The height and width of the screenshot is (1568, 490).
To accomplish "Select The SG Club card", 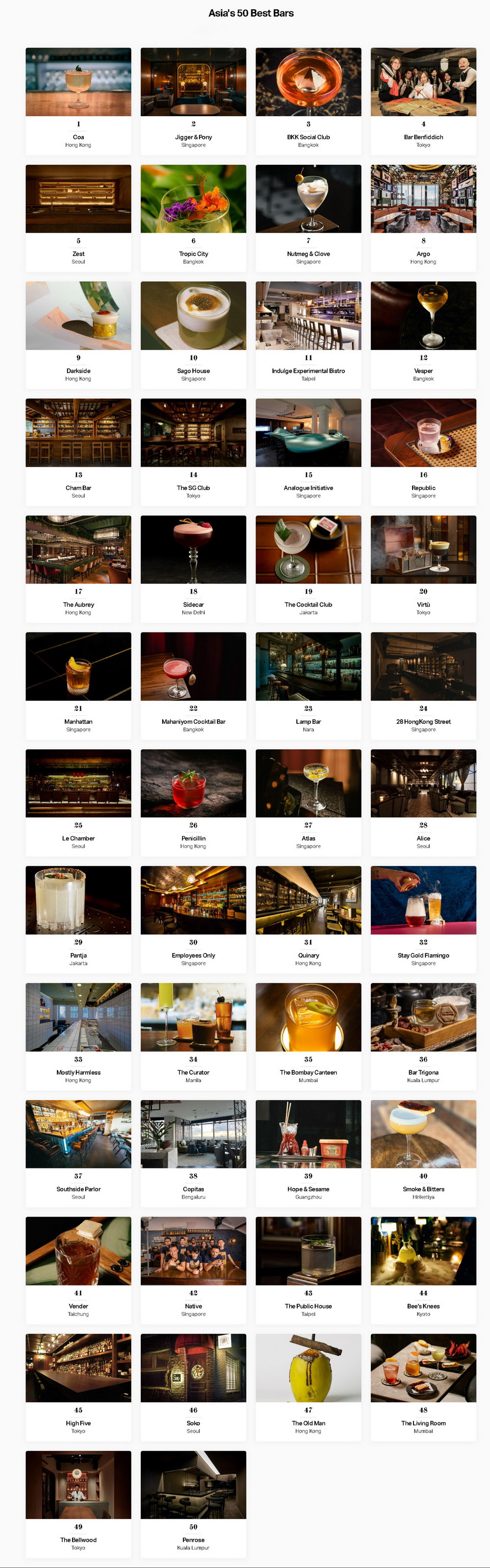I will [x=194, y=451].
